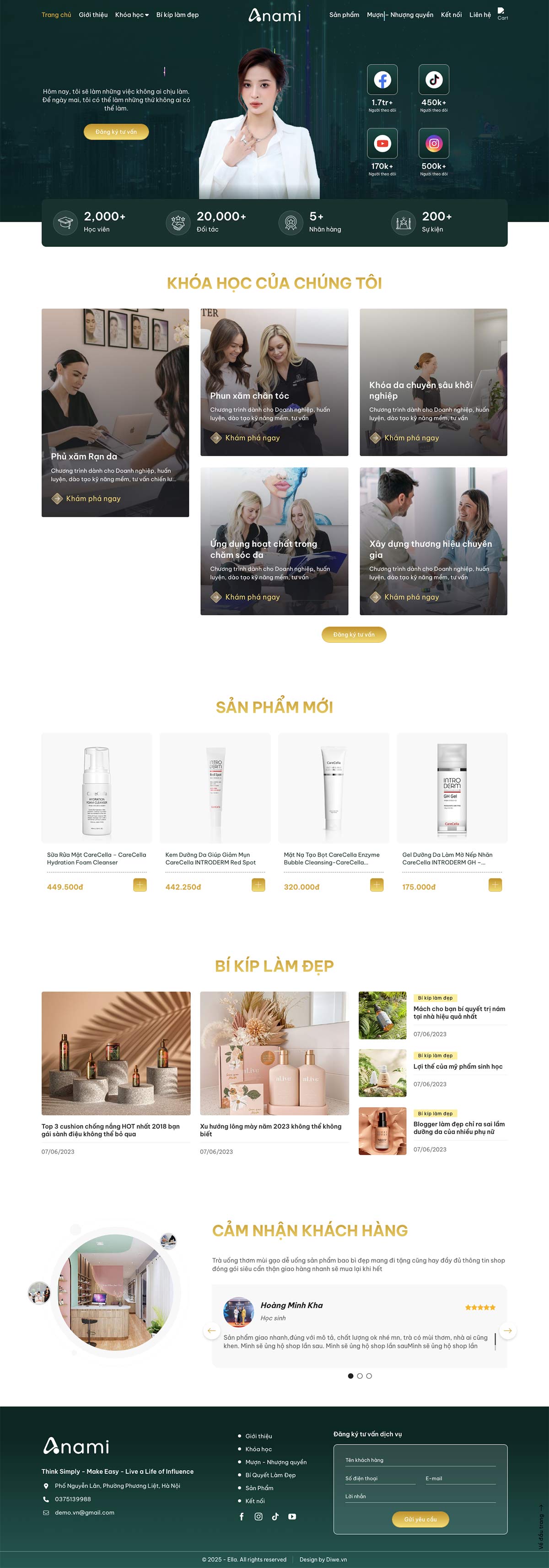Add CareCella Hydration Foam Cleanser to cart

[140, 885]
